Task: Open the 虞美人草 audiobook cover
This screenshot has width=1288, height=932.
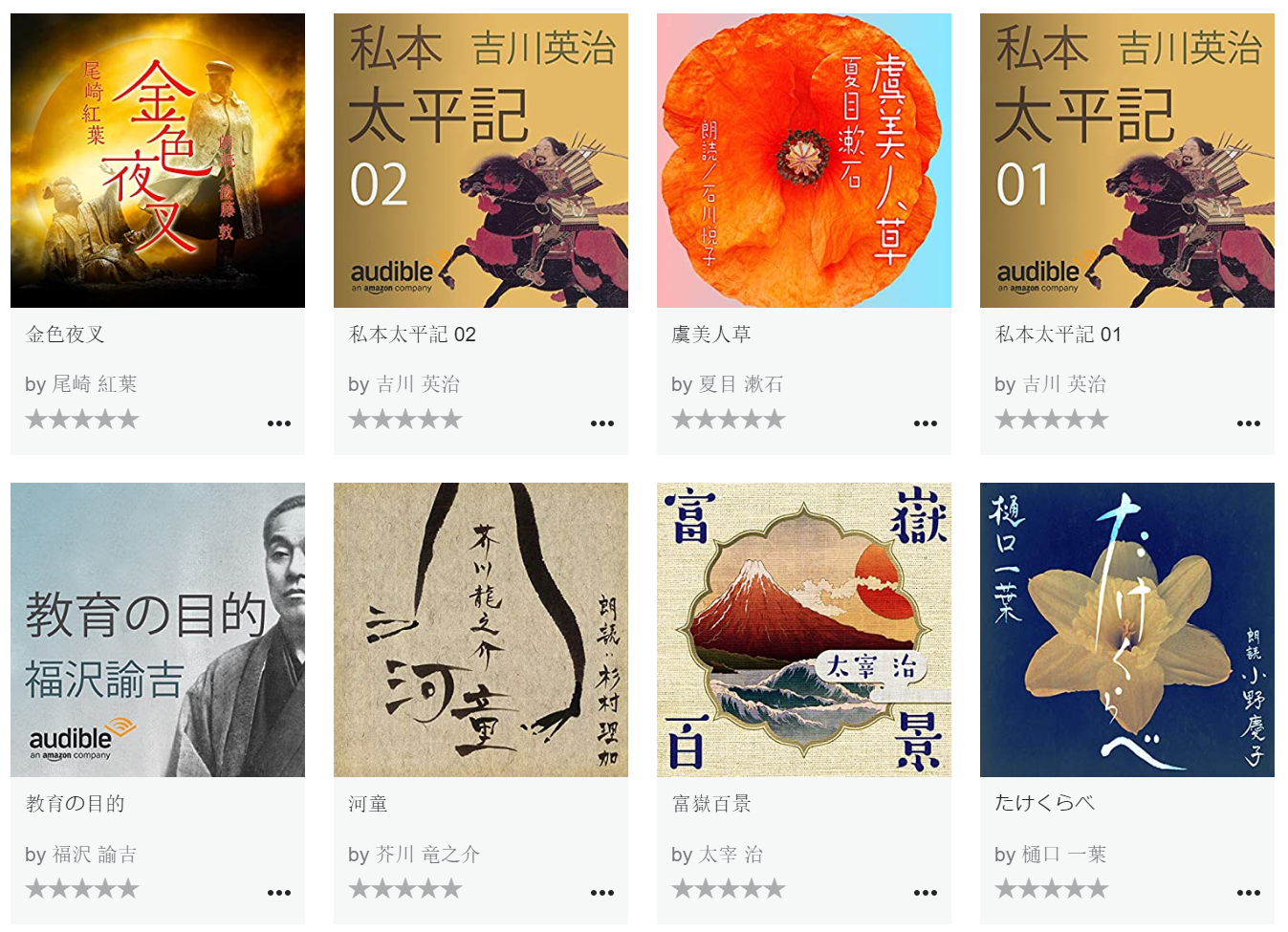Action: pos(804,161)
